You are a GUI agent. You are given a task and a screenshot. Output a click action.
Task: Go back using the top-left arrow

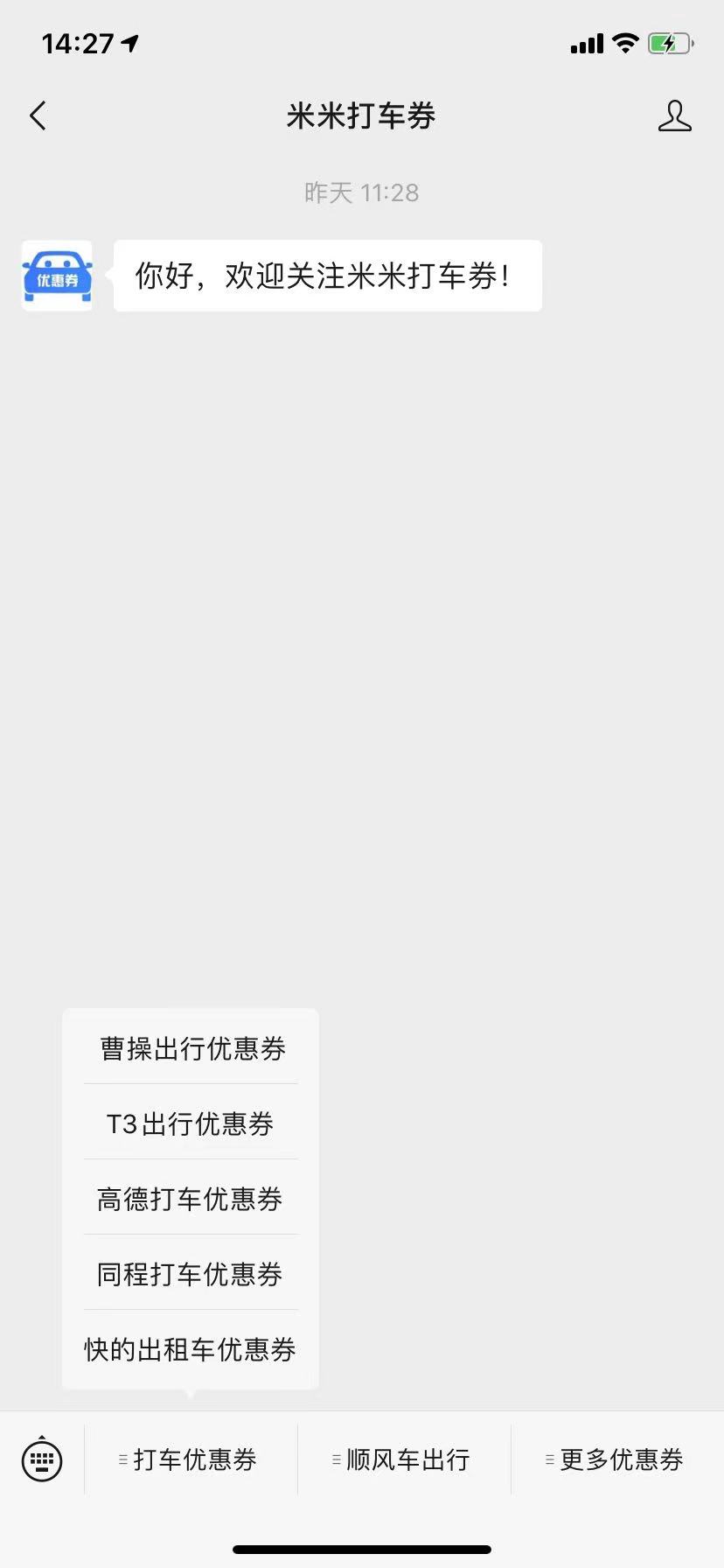pos(38,115)
